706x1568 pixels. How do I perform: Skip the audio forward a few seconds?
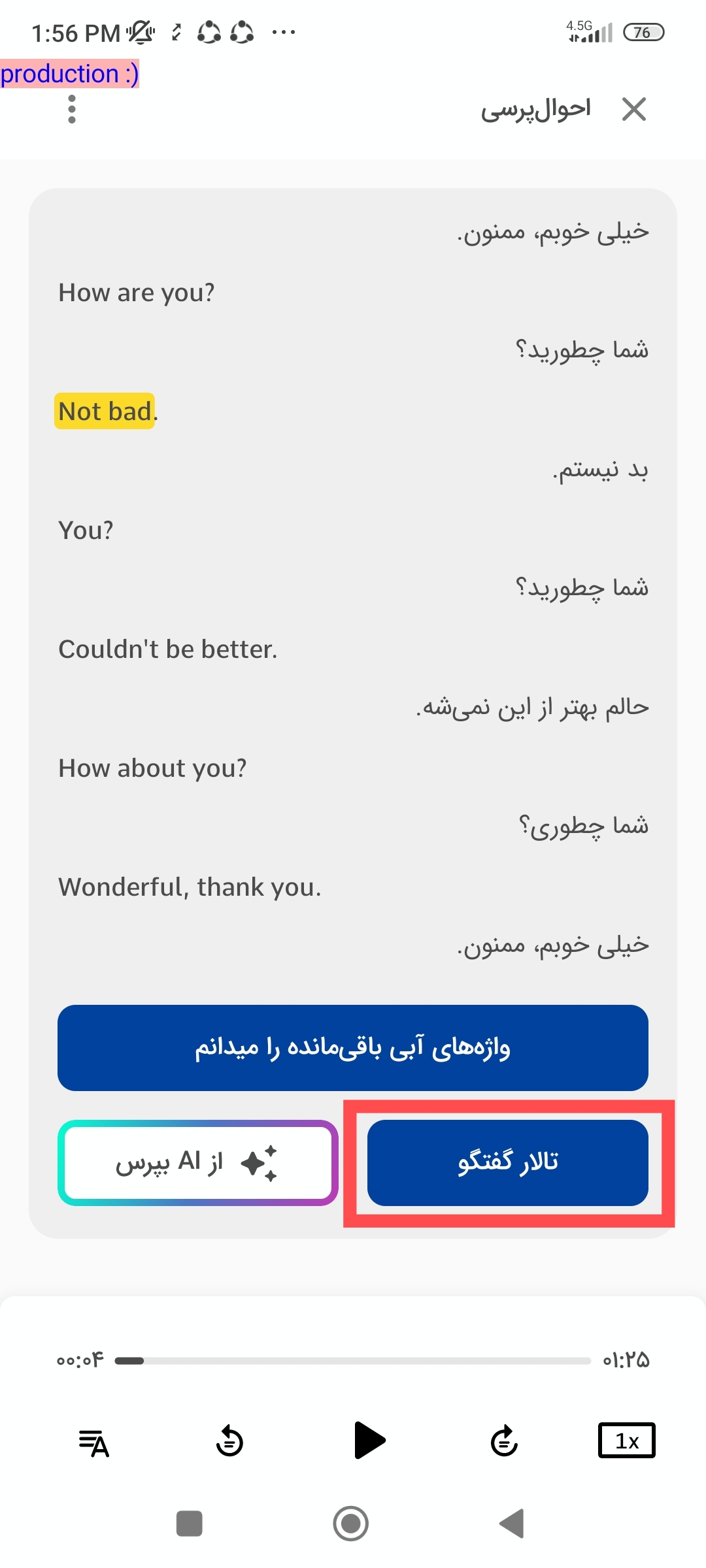coord(504,1441)
